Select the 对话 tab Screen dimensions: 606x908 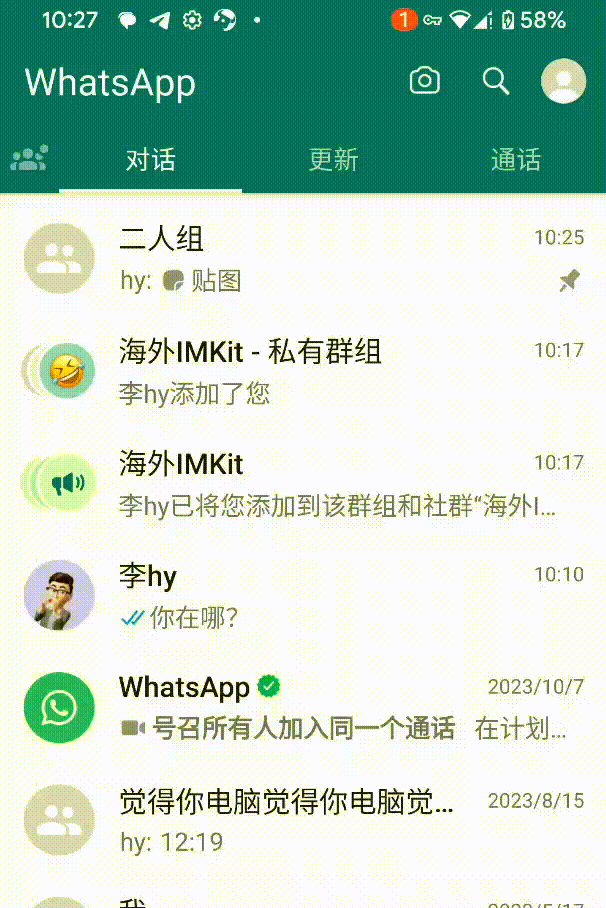150,160
